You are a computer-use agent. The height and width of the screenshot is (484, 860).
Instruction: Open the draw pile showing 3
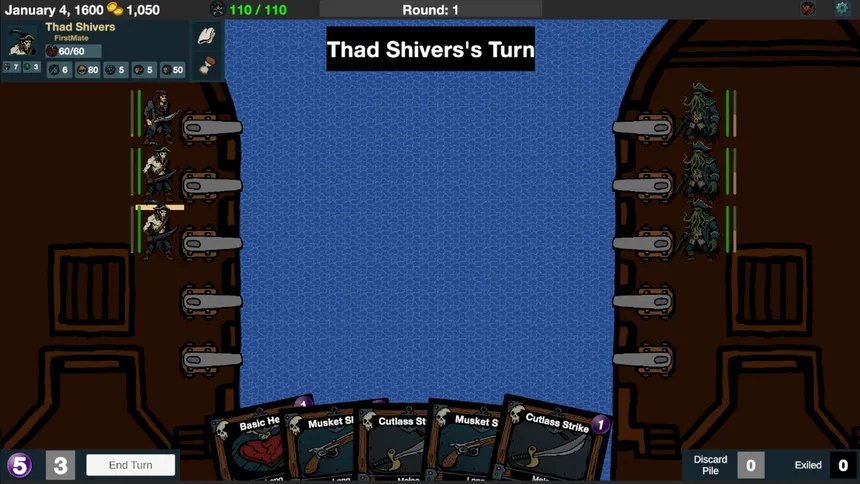pyautogui.click(x=60, y=465)
